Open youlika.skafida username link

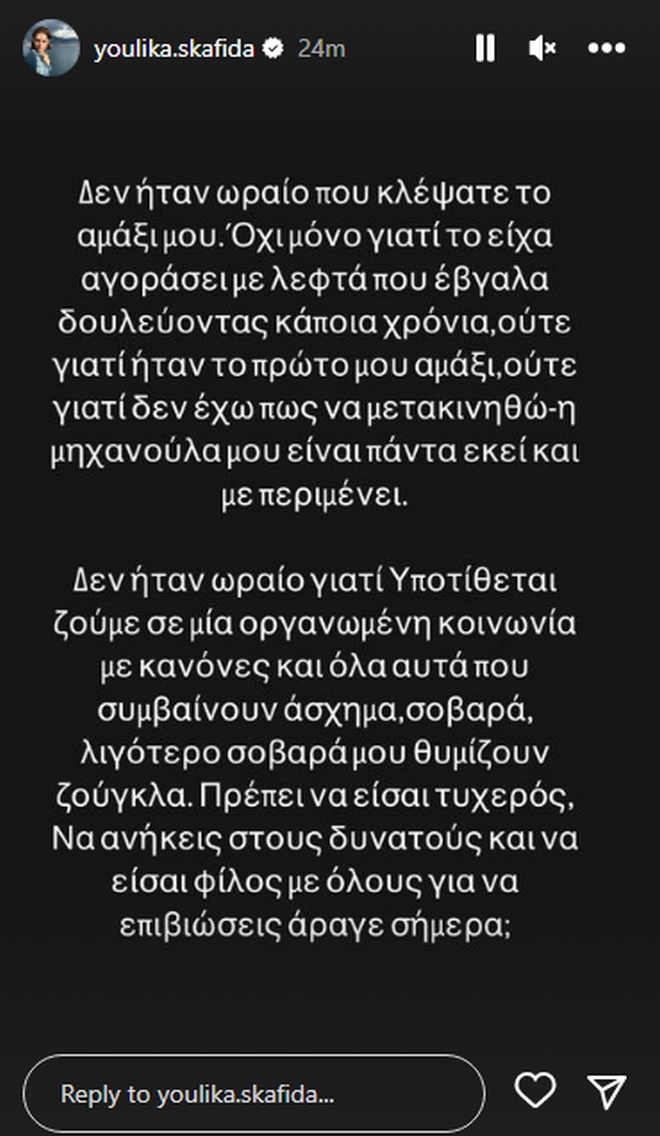(174, 48)
